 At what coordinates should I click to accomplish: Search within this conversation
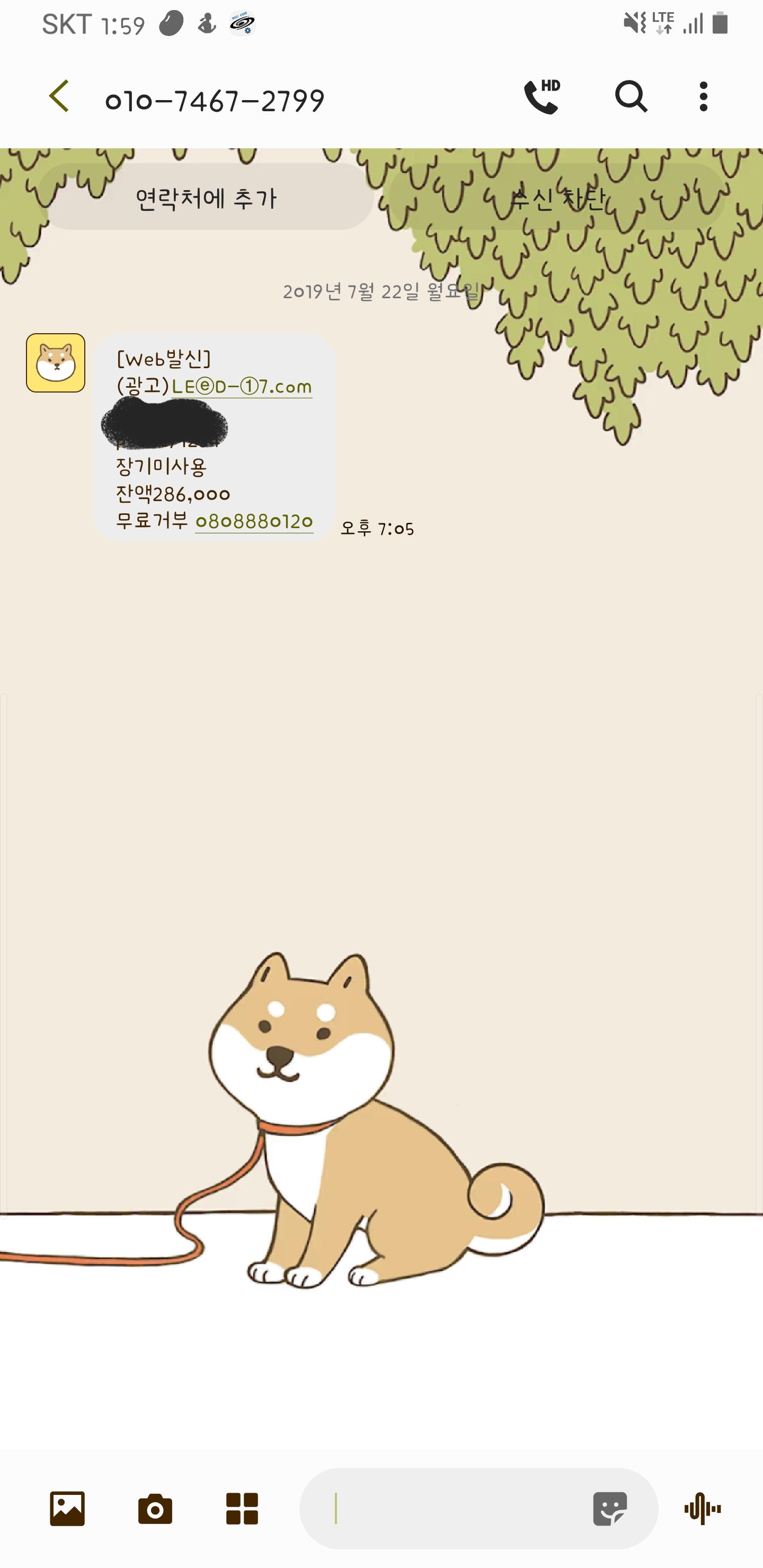coord(630,97)
